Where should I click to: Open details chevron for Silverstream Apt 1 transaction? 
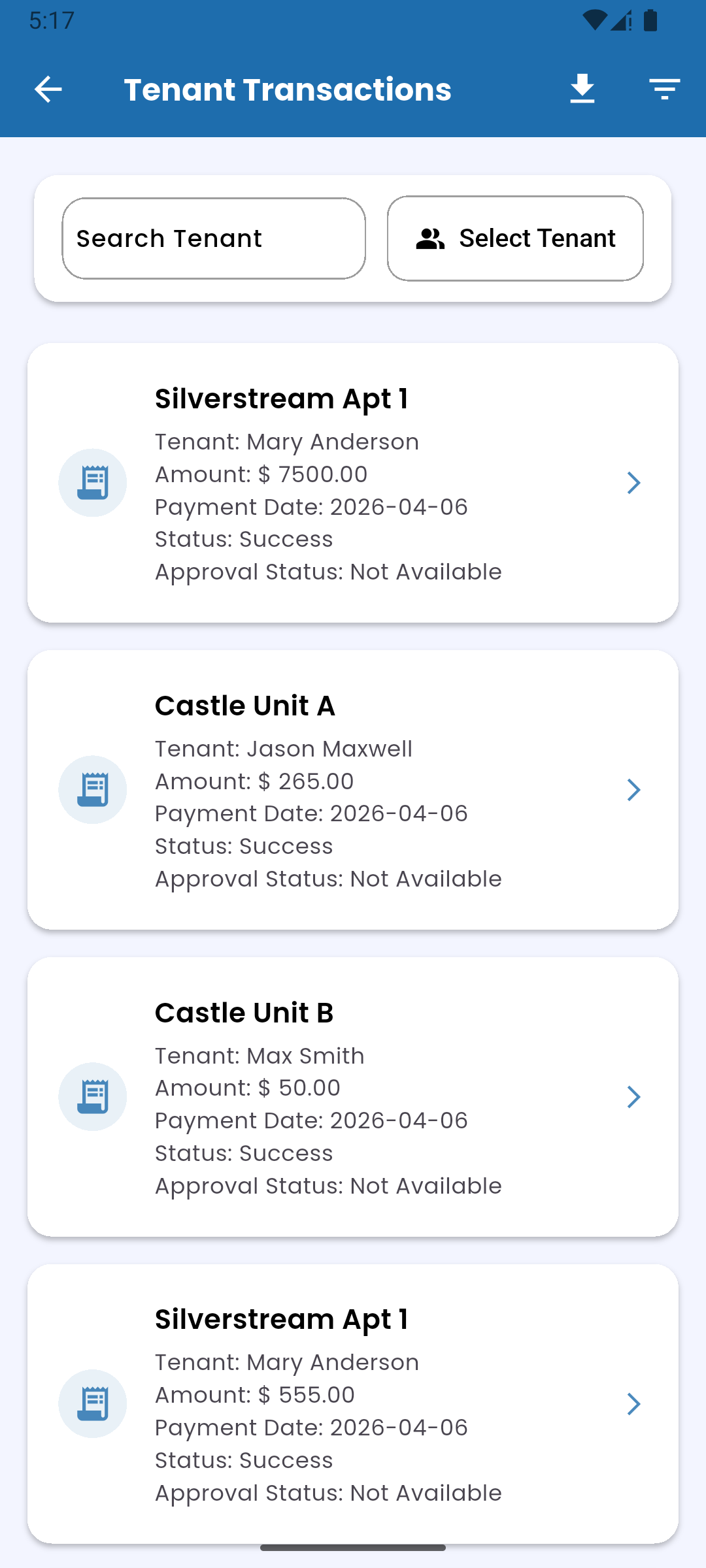click(633, 483)
